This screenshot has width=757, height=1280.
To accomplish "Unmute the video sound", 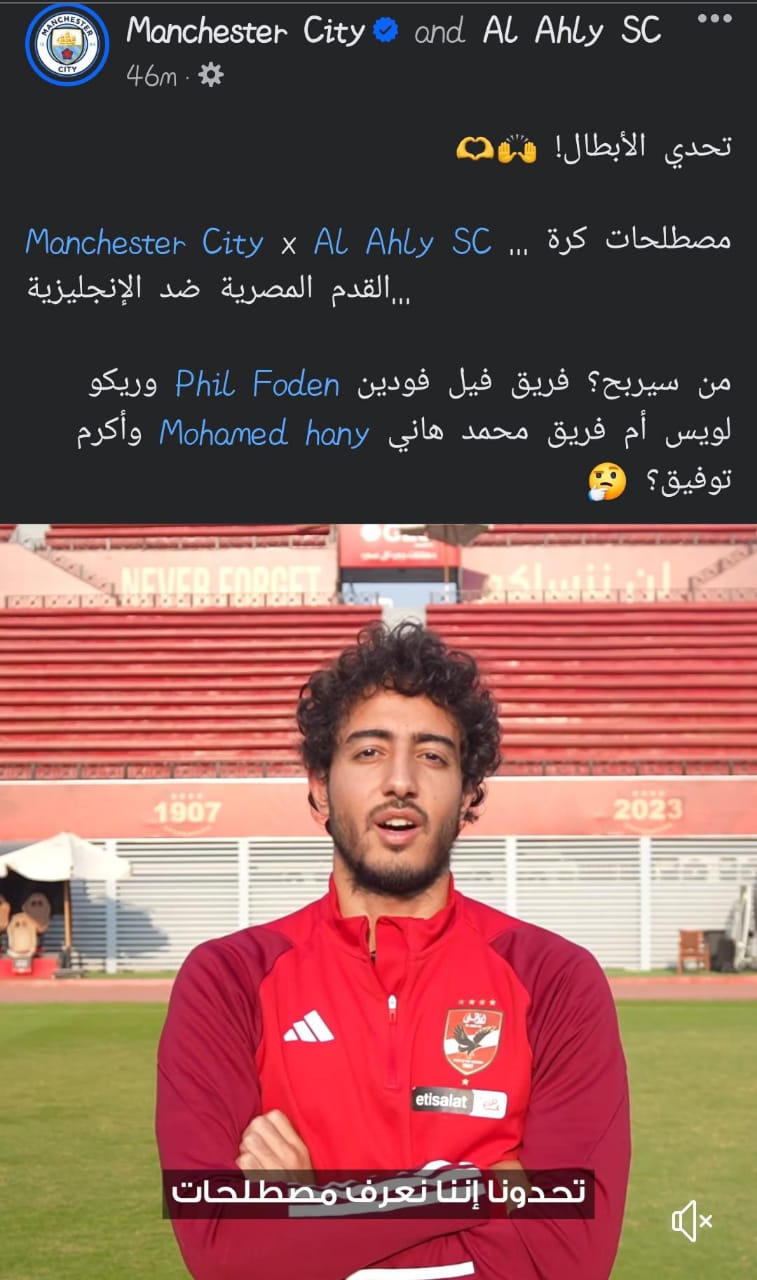I will (690, 1221).
